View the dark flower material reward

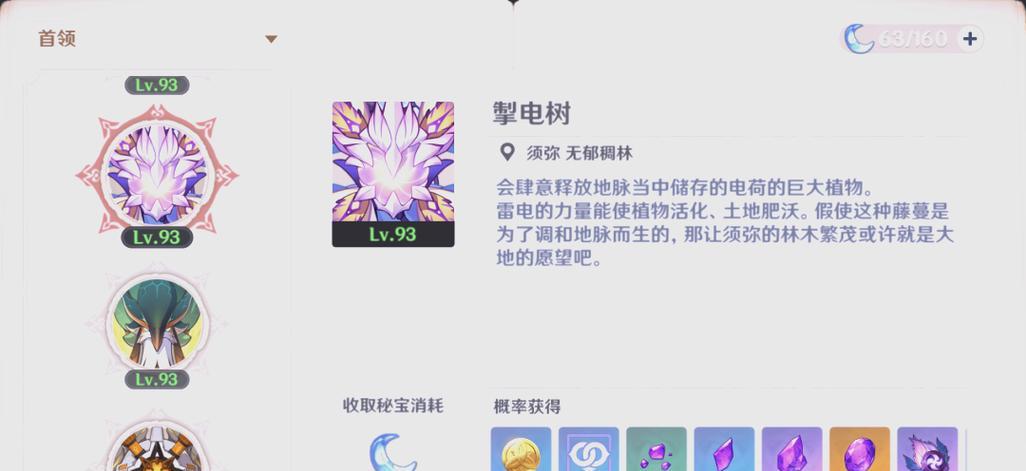[927, 450]
